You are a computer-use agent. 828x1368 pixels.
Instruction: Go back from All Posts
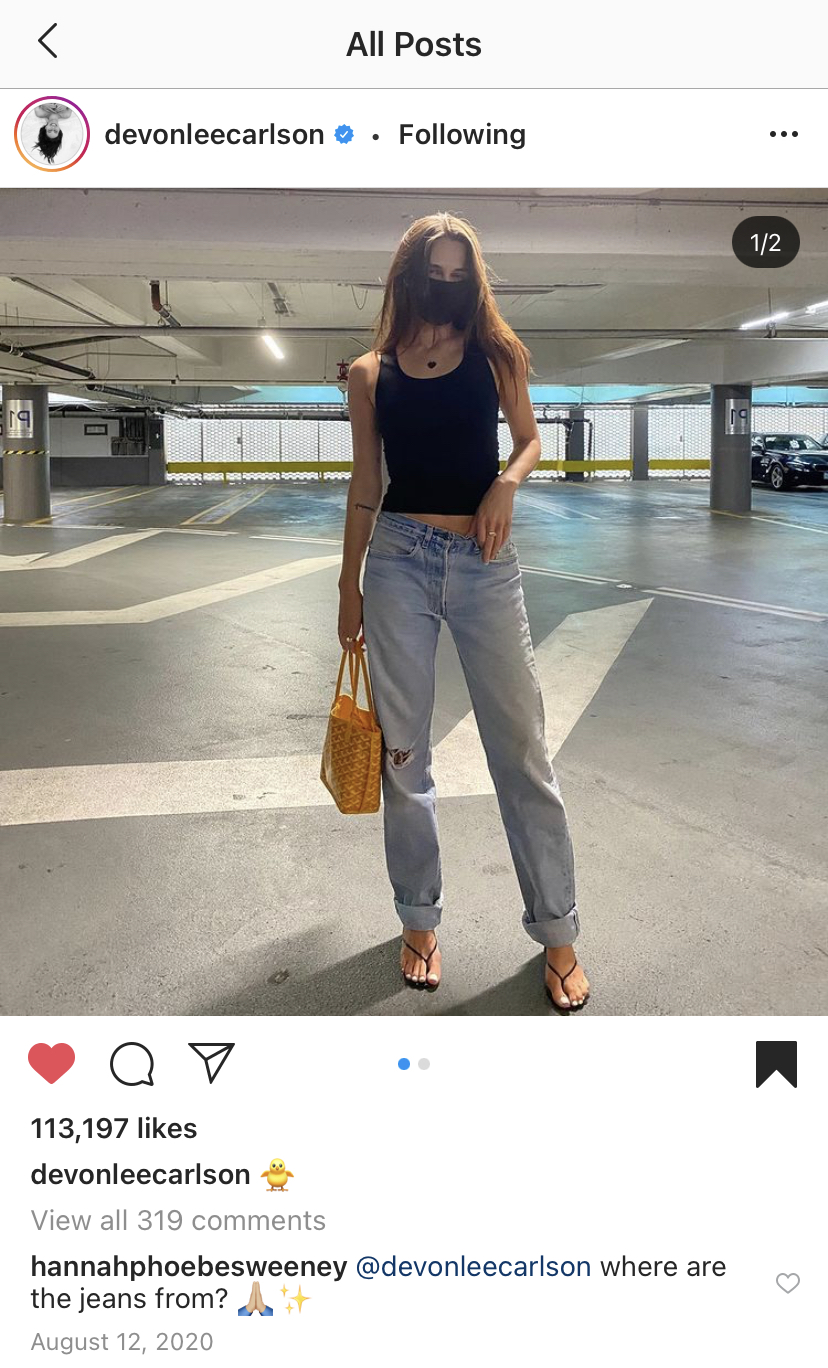point(47,42)
